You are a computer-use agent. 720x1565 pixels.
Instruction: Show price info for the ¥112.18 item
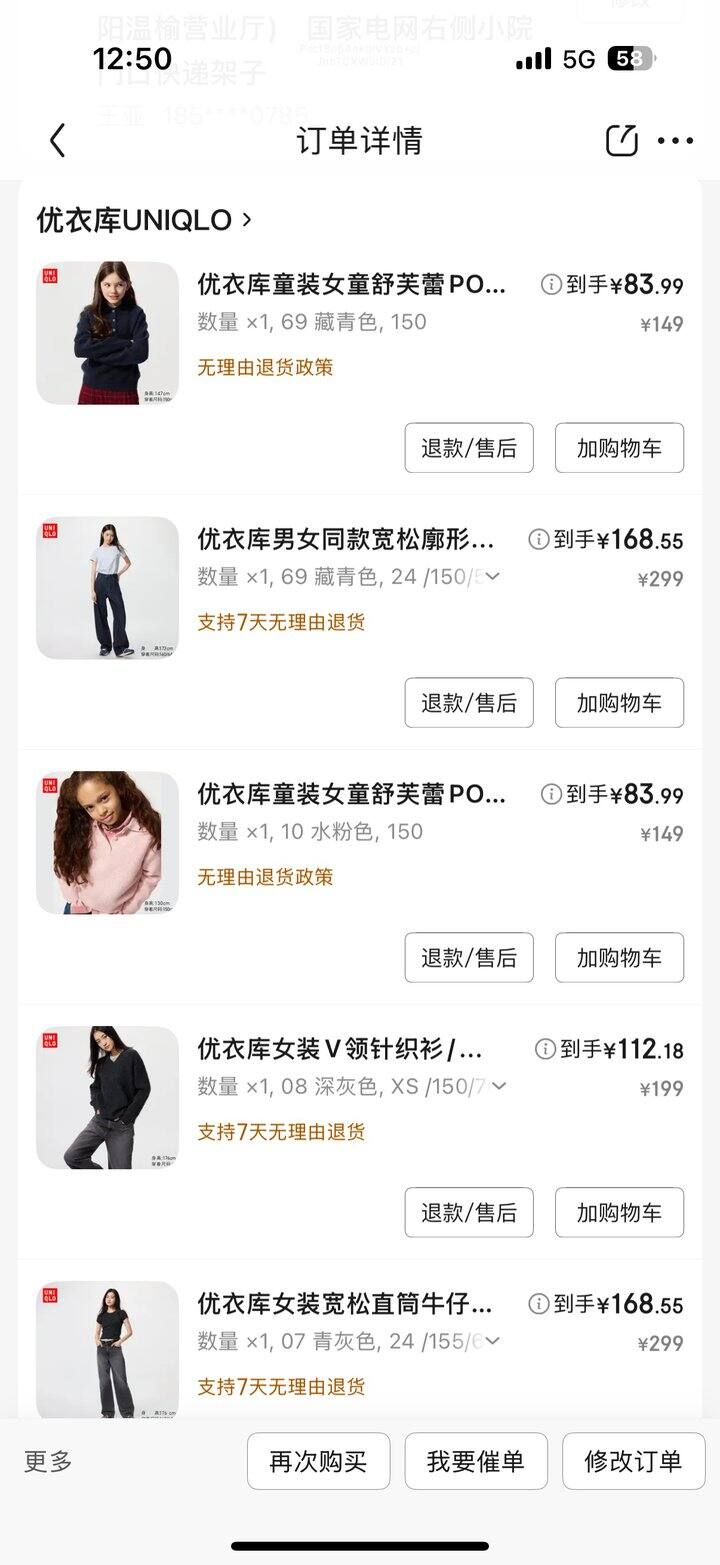[x=545, y=1049]
